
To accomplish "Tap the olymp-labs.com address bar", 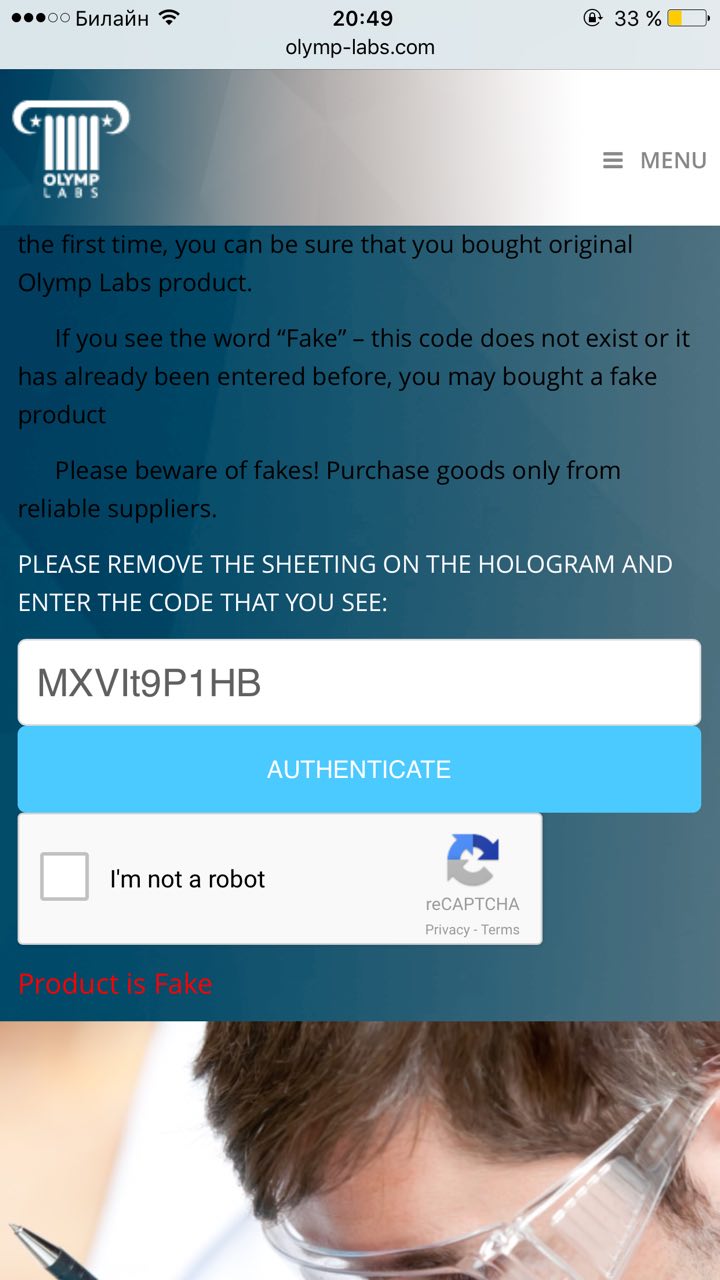I will click(x=360, y=47).
